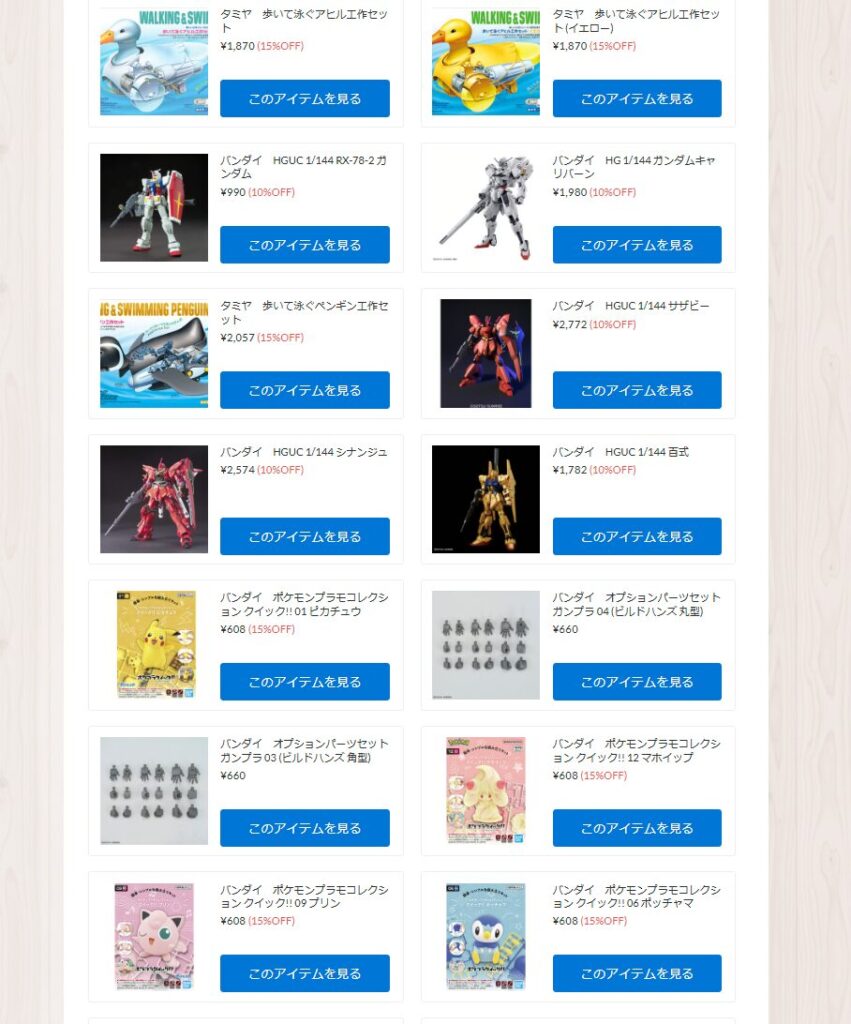Open the HGUC 1/144 RX-78-2 ガンダム item button

tap(304, 245)
